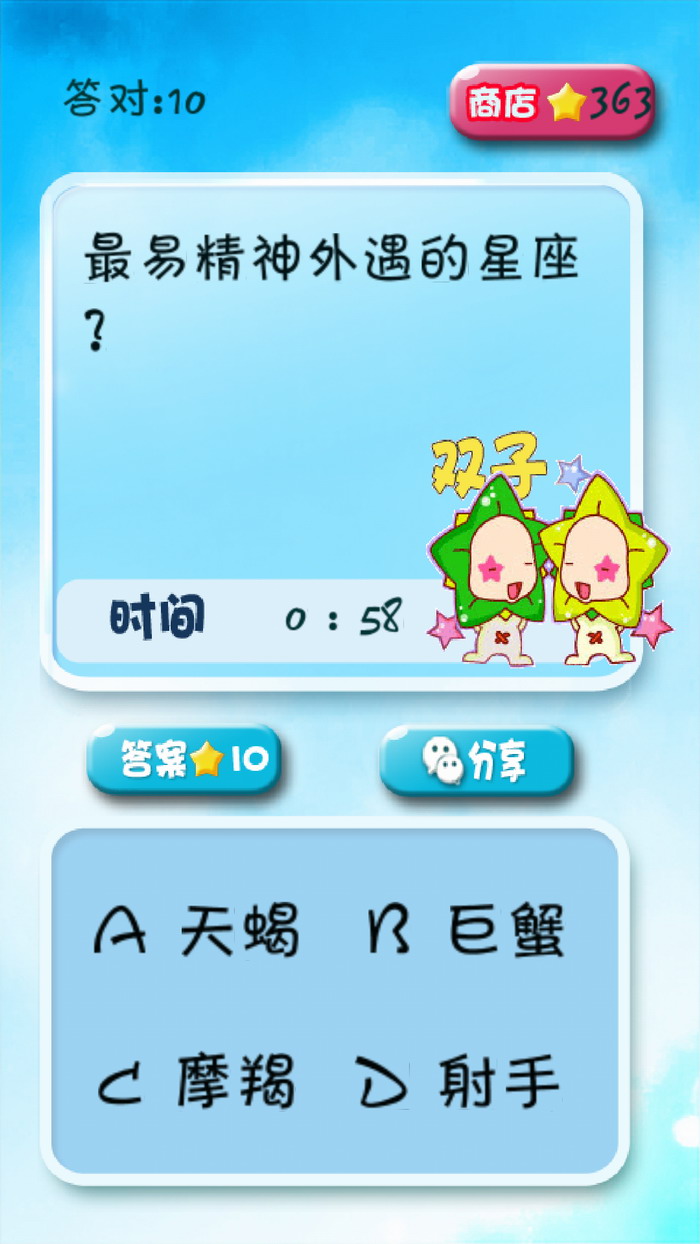Open the 商店 shop button

point(553,102)
